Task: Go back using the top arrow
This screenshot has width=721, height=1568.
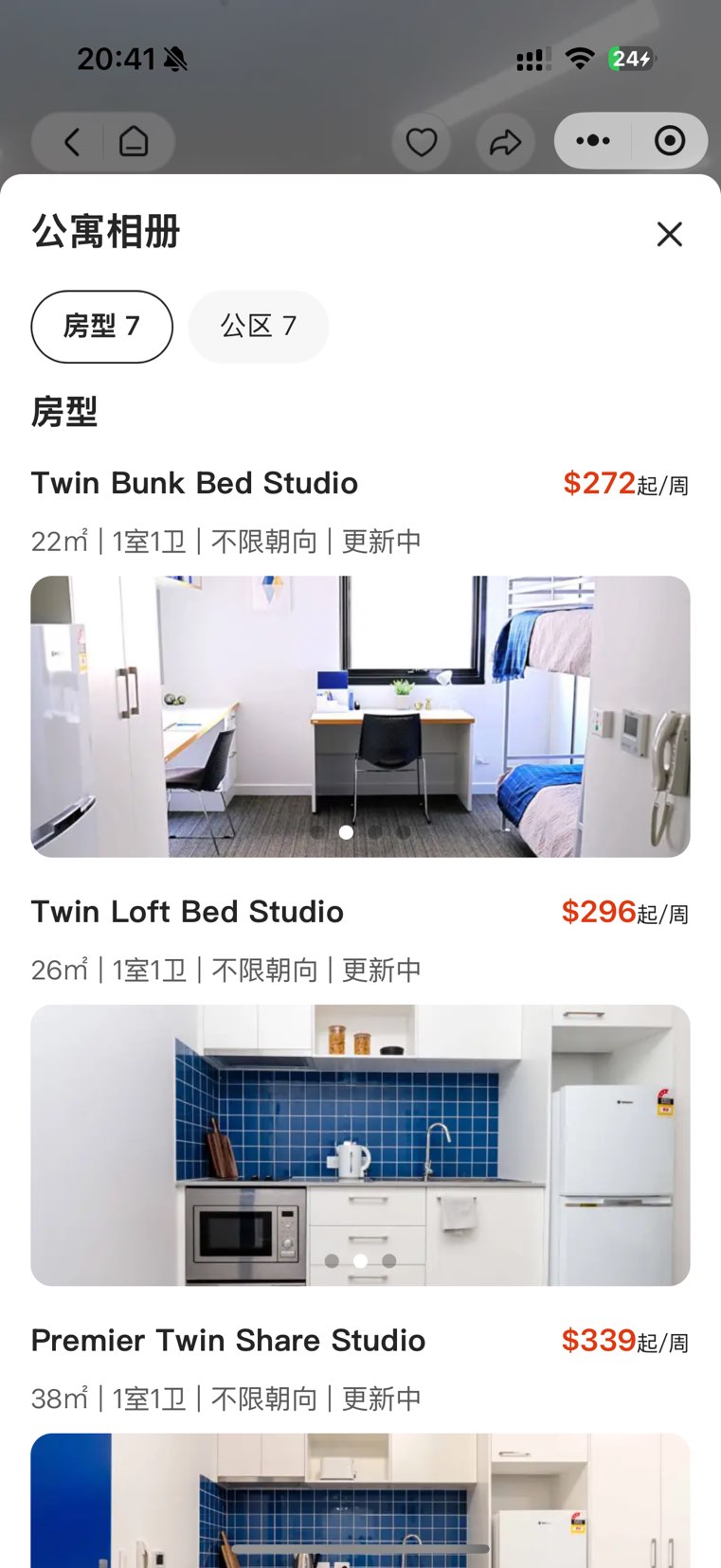Action: pyautogui.click(x=72, y=142)
